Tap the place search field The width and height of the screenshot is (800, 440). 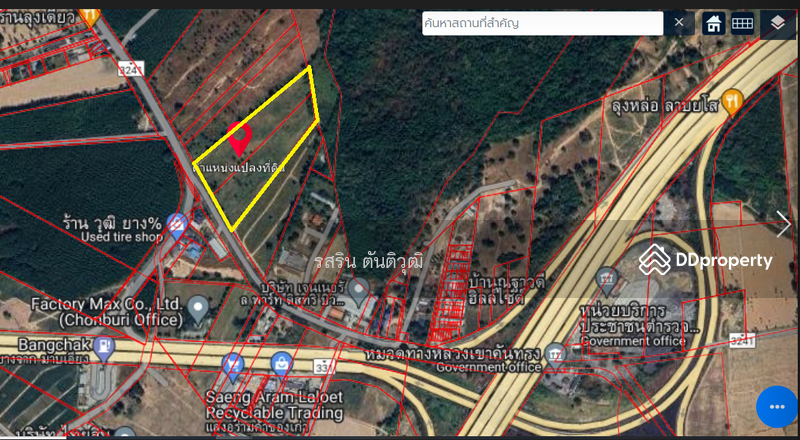point(542,23)
